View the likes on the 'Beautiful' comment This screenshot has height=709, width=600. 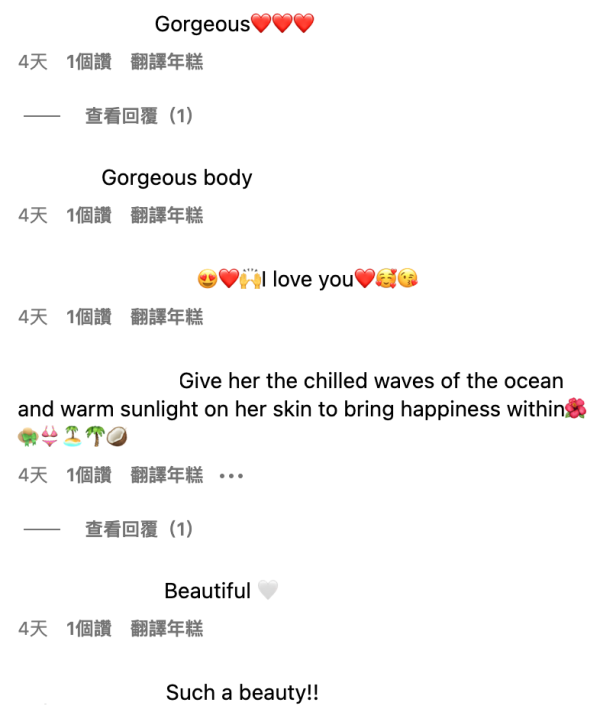89,629
